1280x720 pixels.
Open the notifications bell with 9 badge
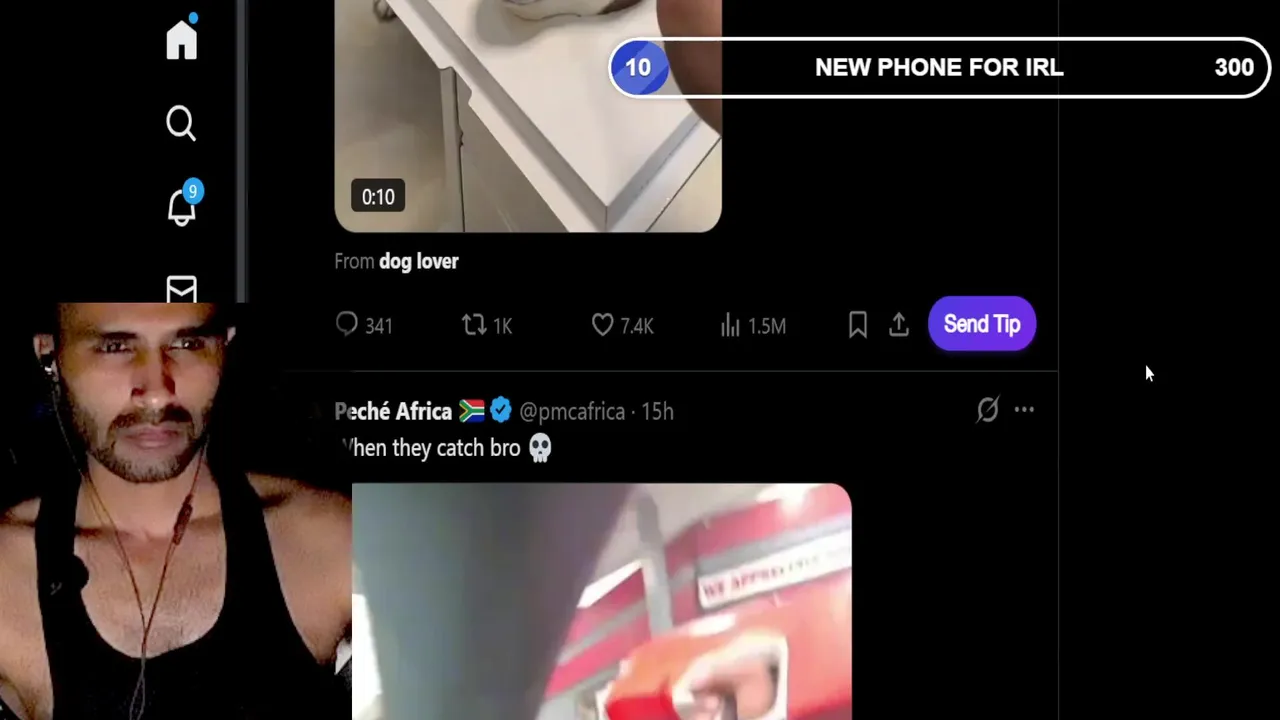182,207
